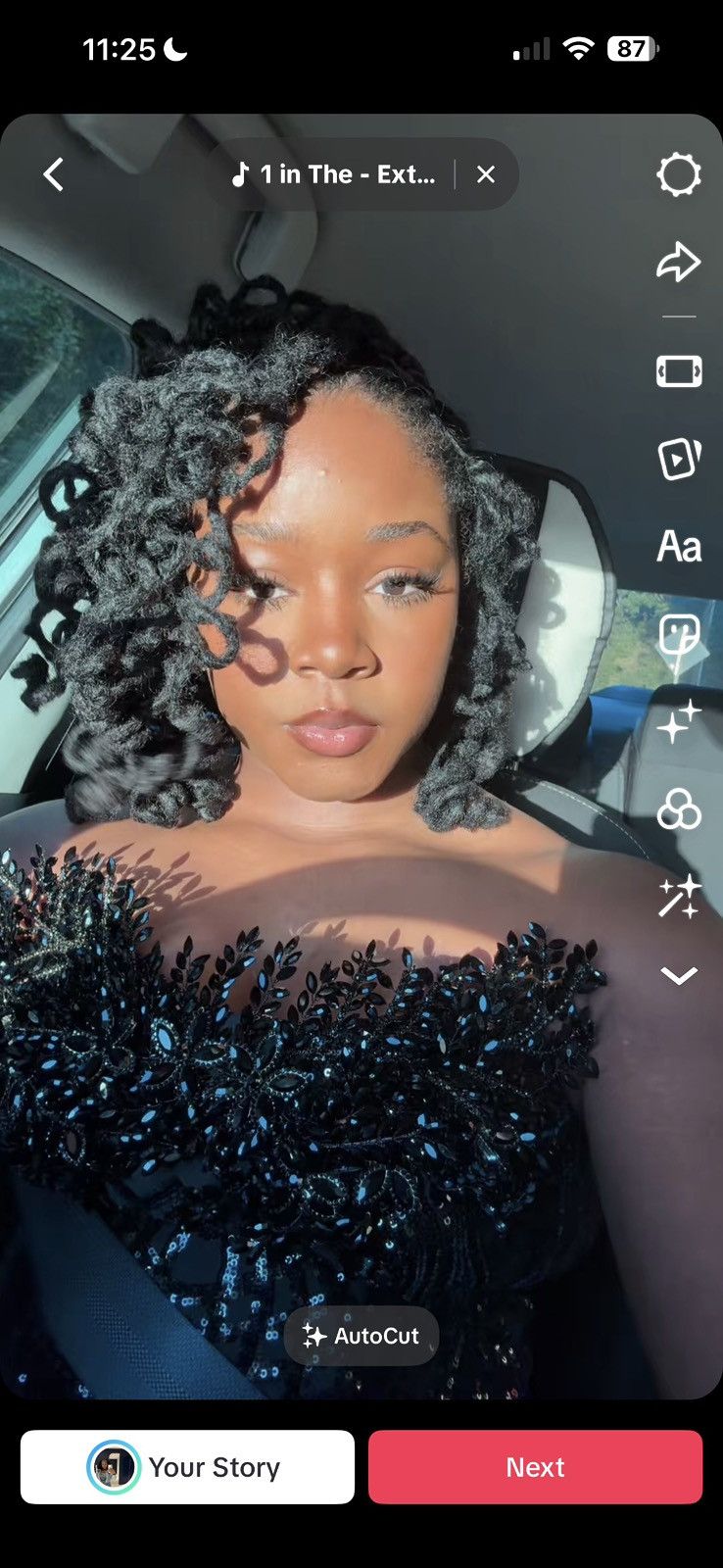
Task: Post to Your Story
Action: point(187,1467)
